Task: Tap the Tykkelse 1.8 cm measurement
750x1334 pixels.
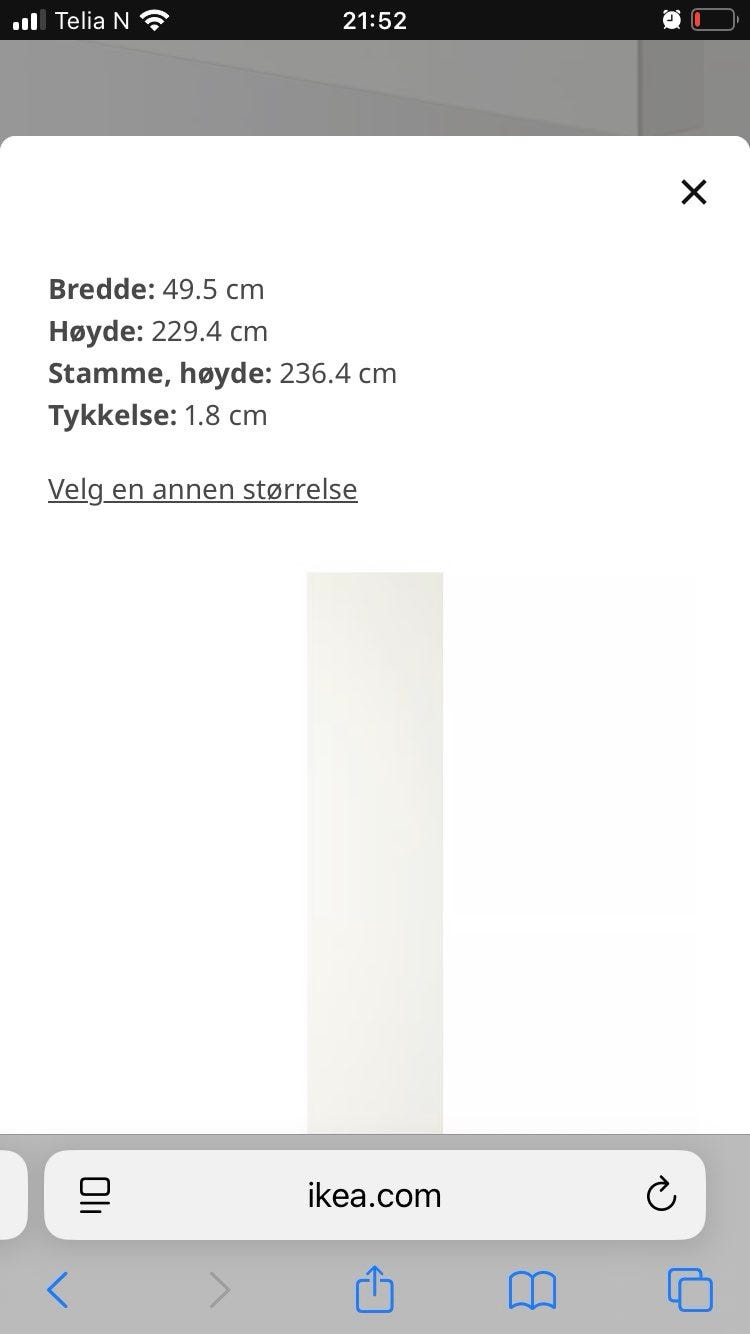Action: point(157,414)
